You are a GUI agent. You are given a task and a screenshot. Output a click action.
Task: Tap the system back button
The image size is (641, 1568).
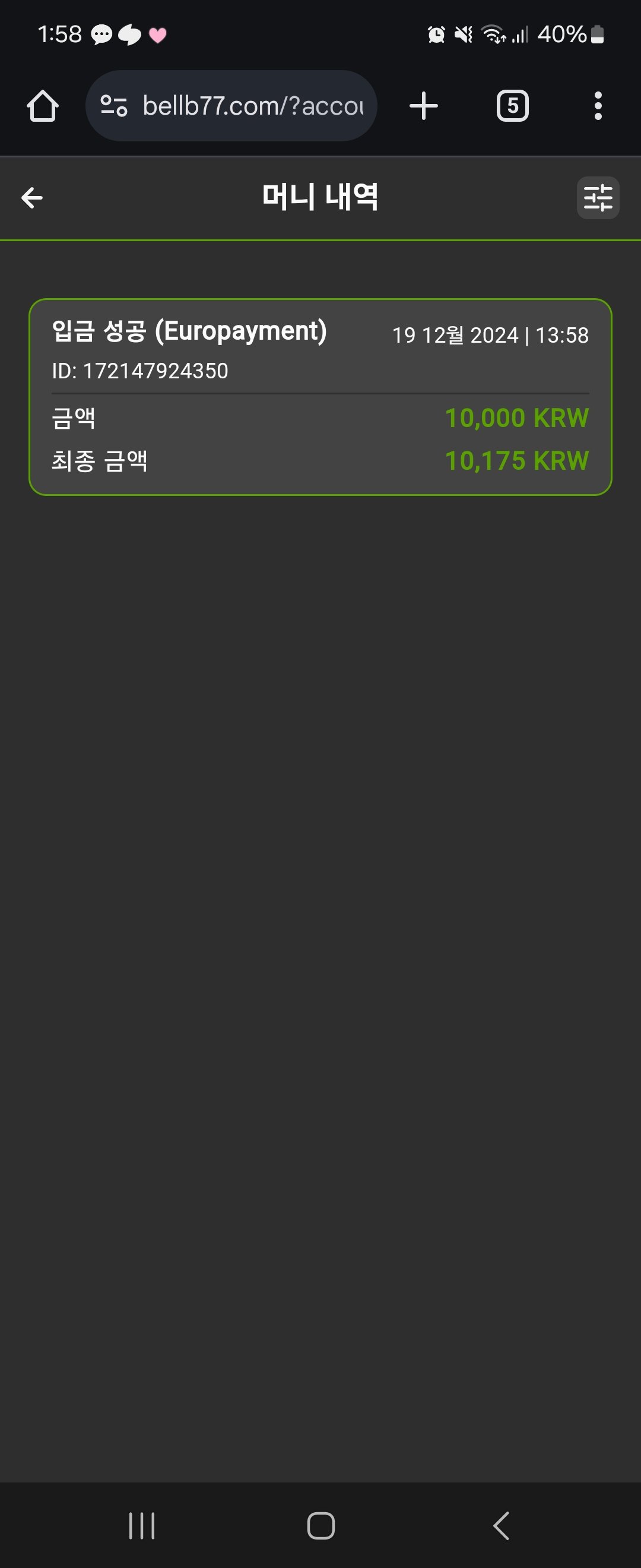click(500, 1525)
